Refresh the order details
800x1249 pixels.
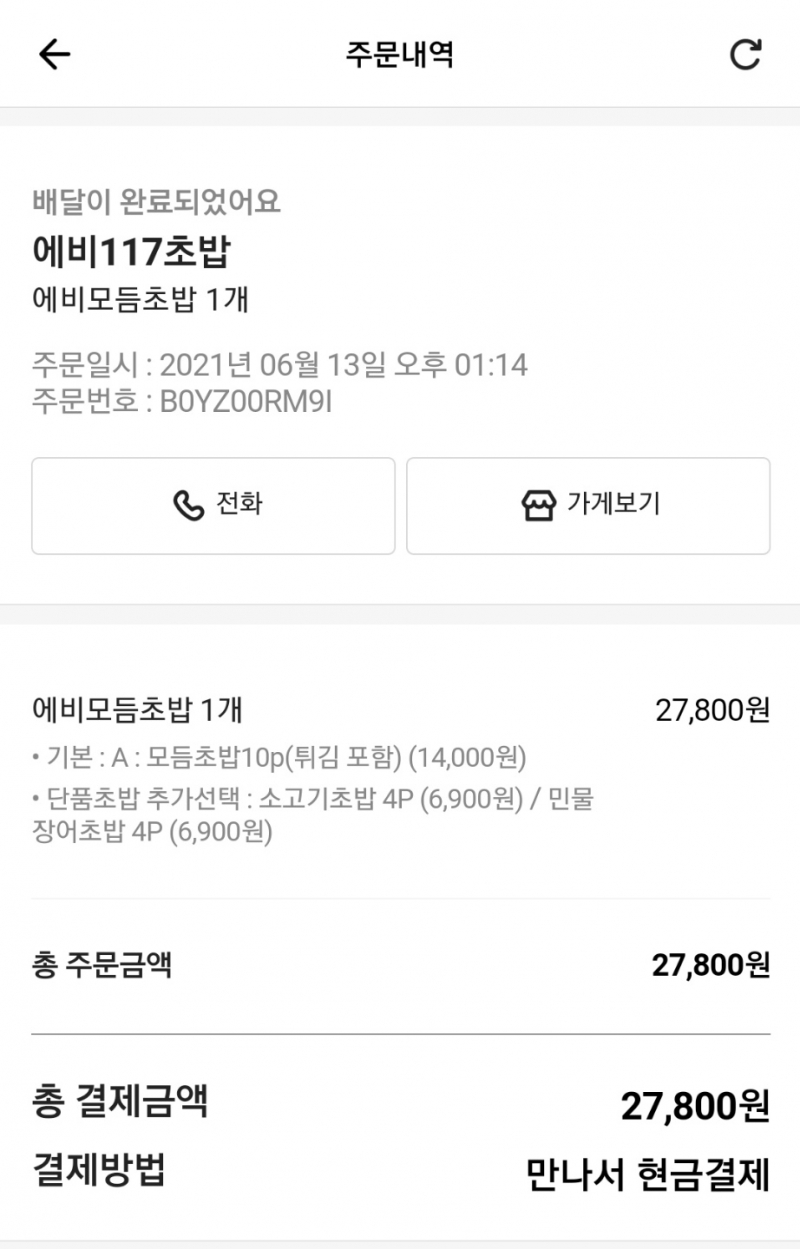pos(745,54)
